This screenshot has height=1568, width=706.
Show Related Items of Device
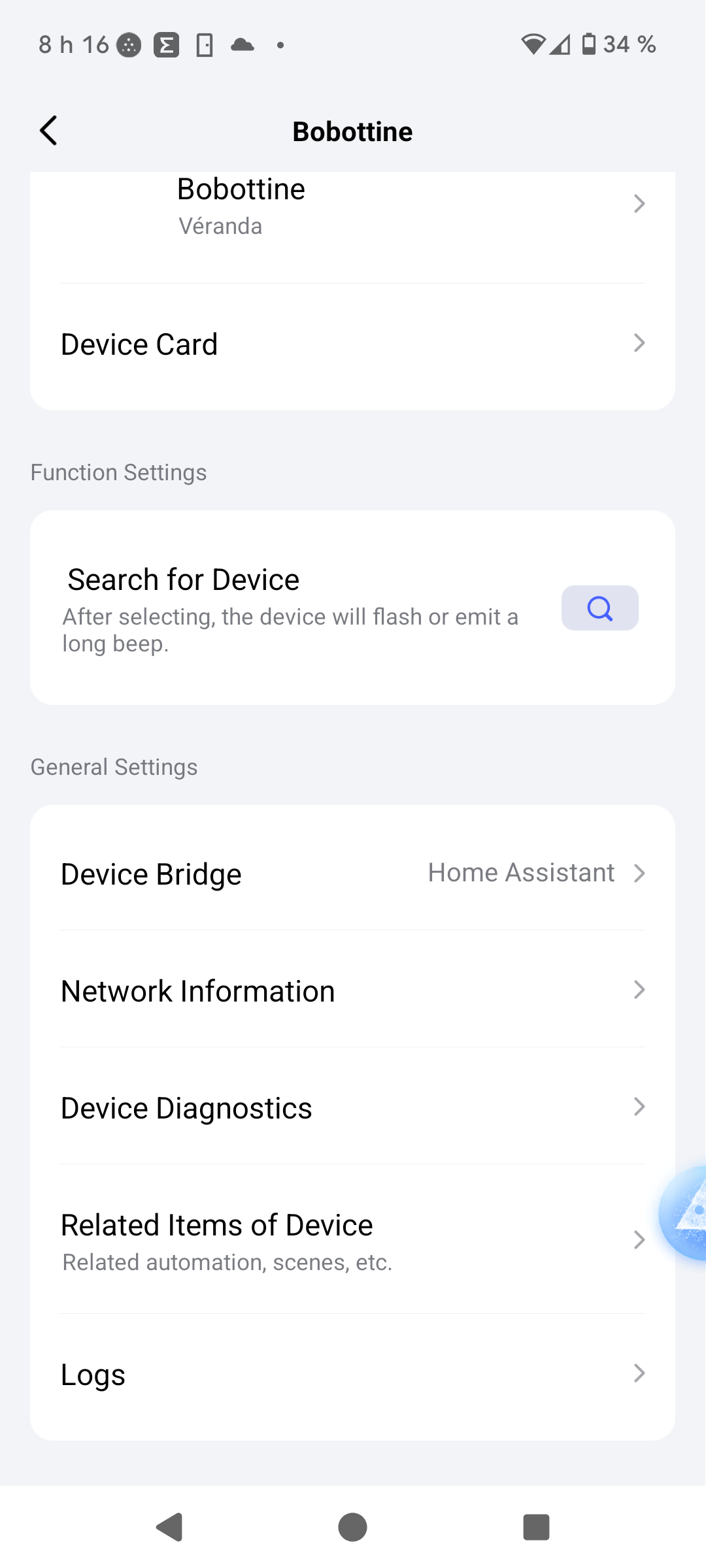click(x=352, y=1240)
